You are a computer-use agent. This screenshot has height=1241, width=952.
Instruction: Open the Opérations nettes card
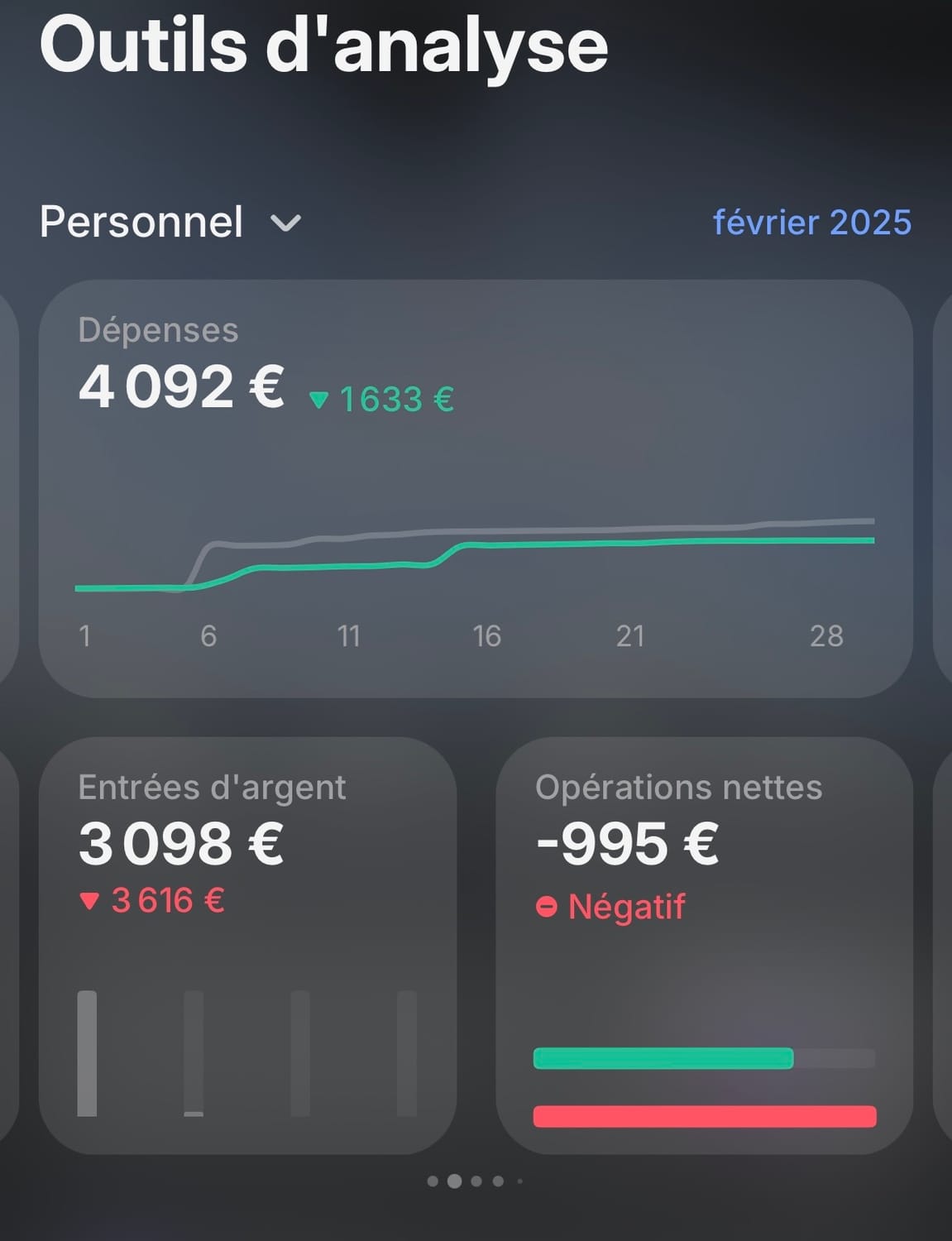point(705,946)
